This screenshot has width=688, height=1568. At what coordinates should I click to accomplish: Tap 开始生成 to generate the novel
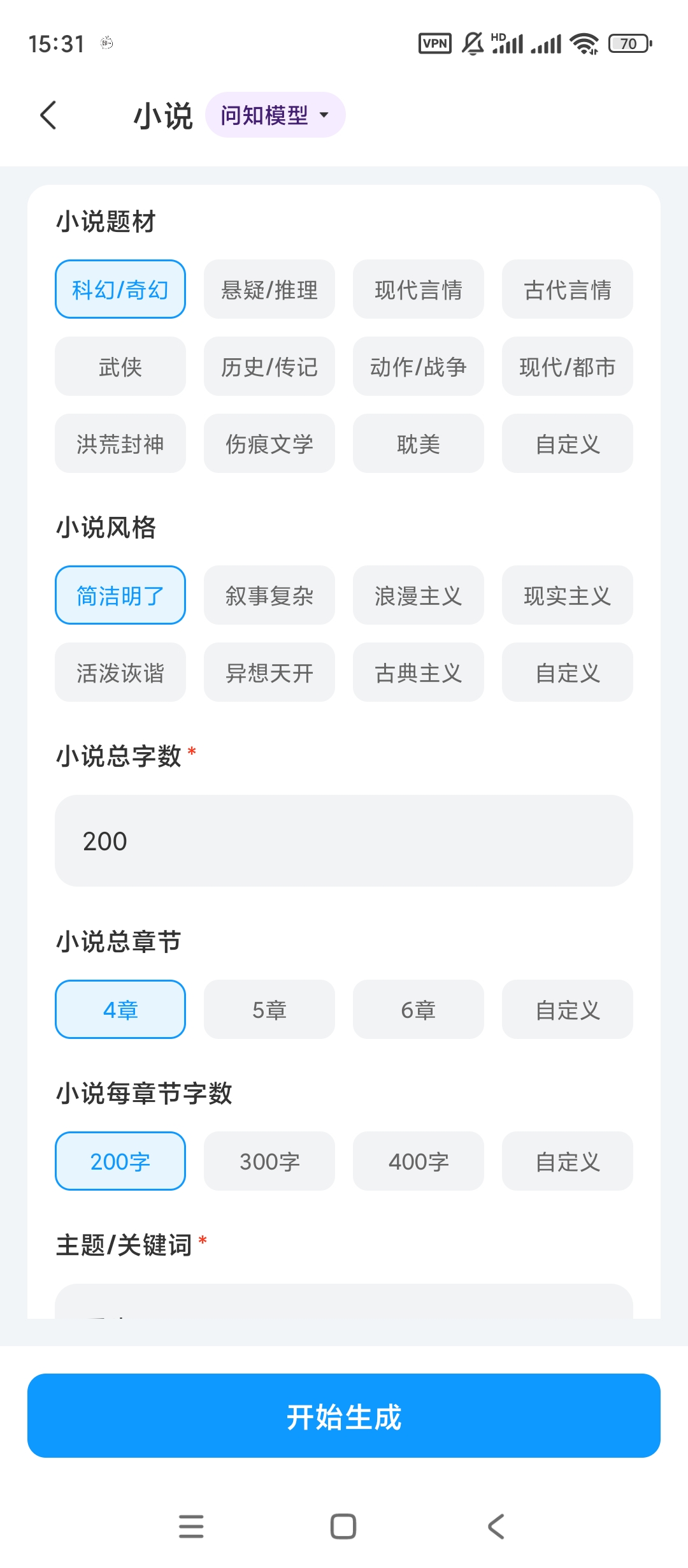coord(344,1416)
